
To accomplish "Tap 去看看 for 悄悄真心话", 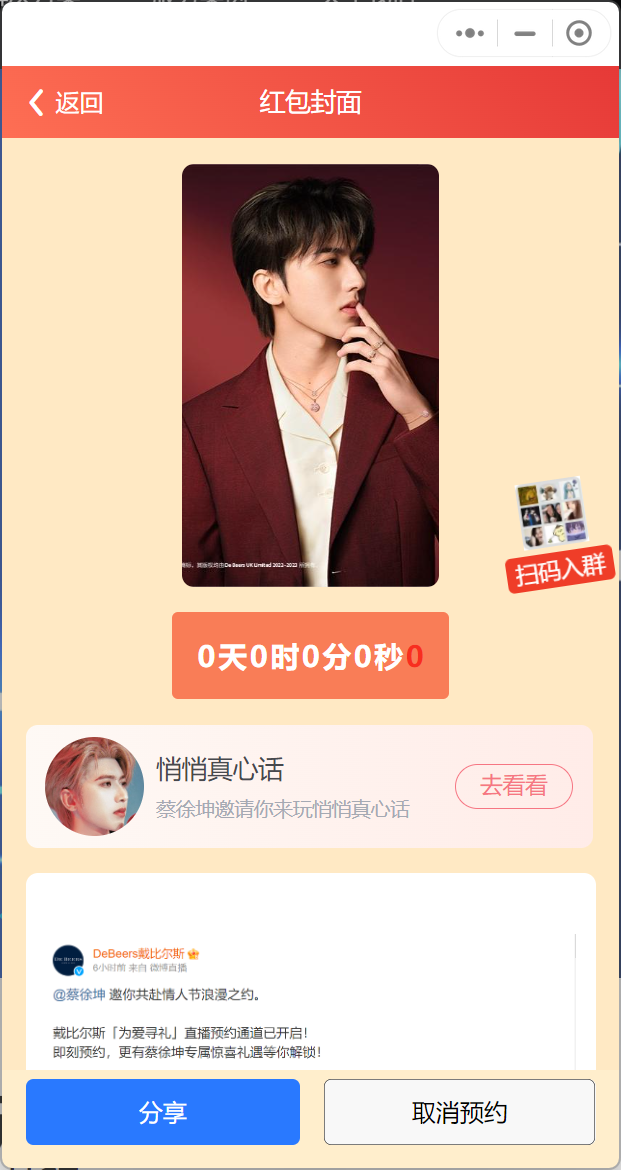I will tap(513, 786).
